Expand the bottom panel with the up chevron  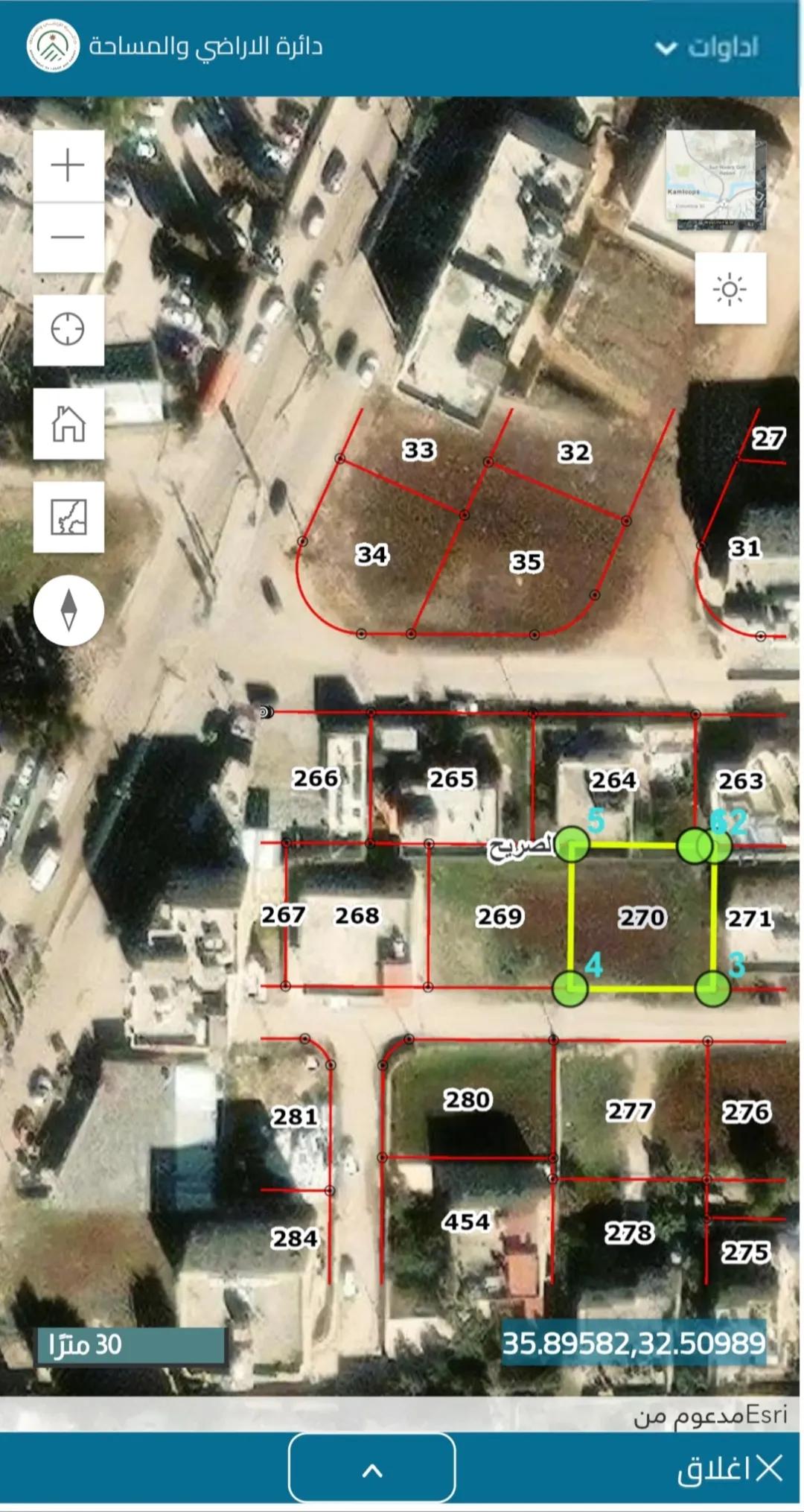point(372,1470)
